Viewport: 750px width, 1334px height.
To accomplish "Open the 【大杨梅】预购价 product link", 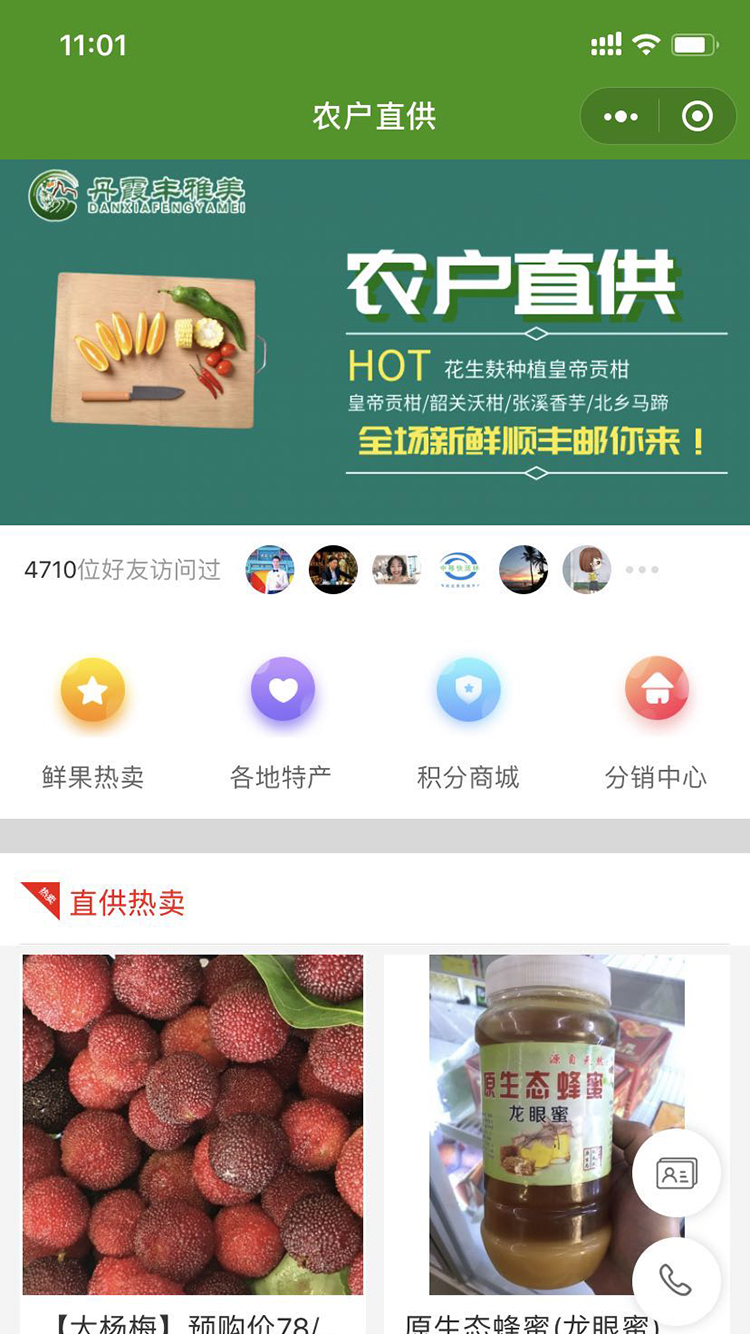I will [193, 1324].
